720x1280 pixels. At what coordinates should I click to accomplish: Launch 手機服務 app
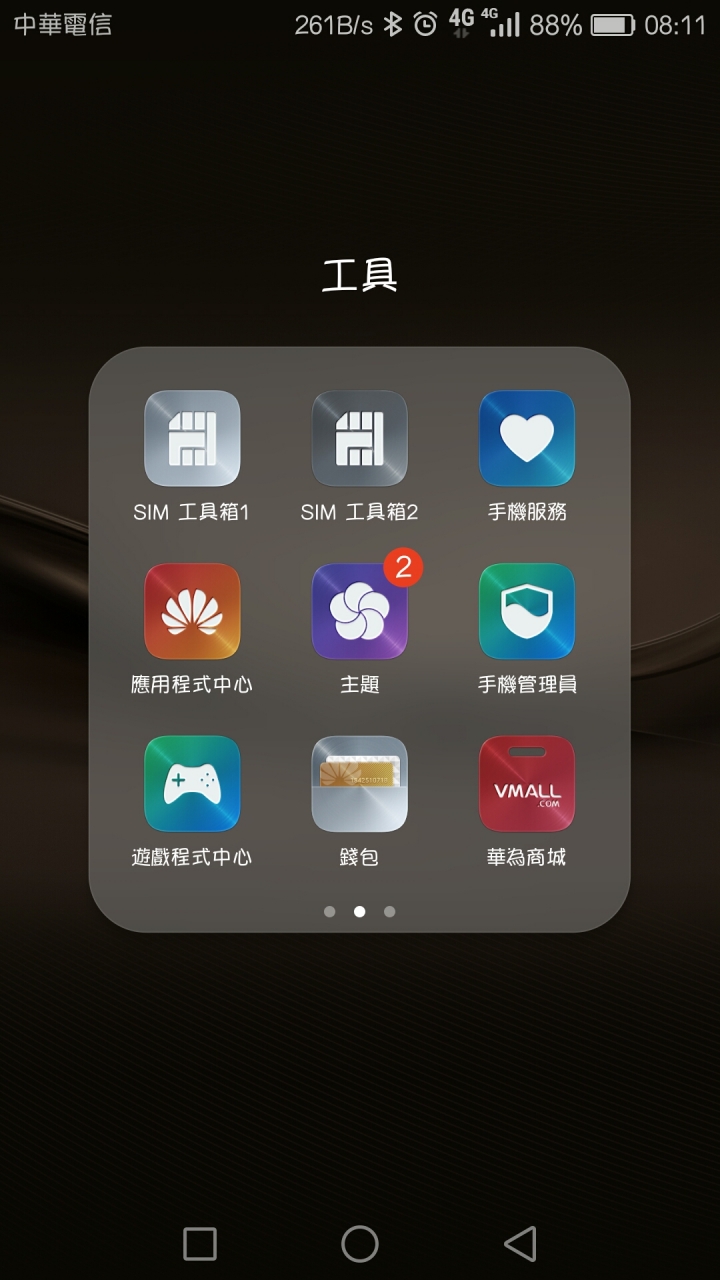tap(527, 439)
